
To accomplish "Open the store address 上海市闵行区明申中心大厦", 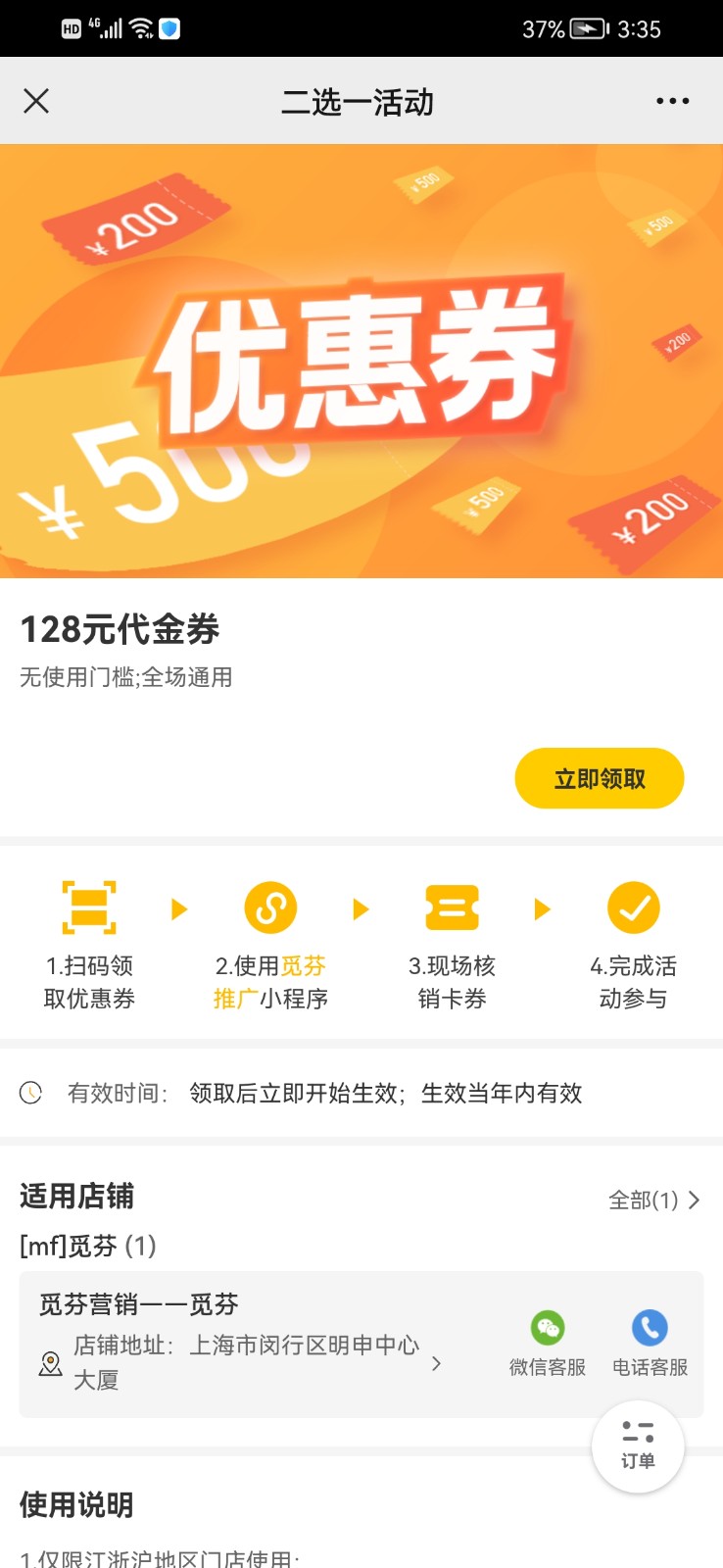I will [x=255, y=1362].
